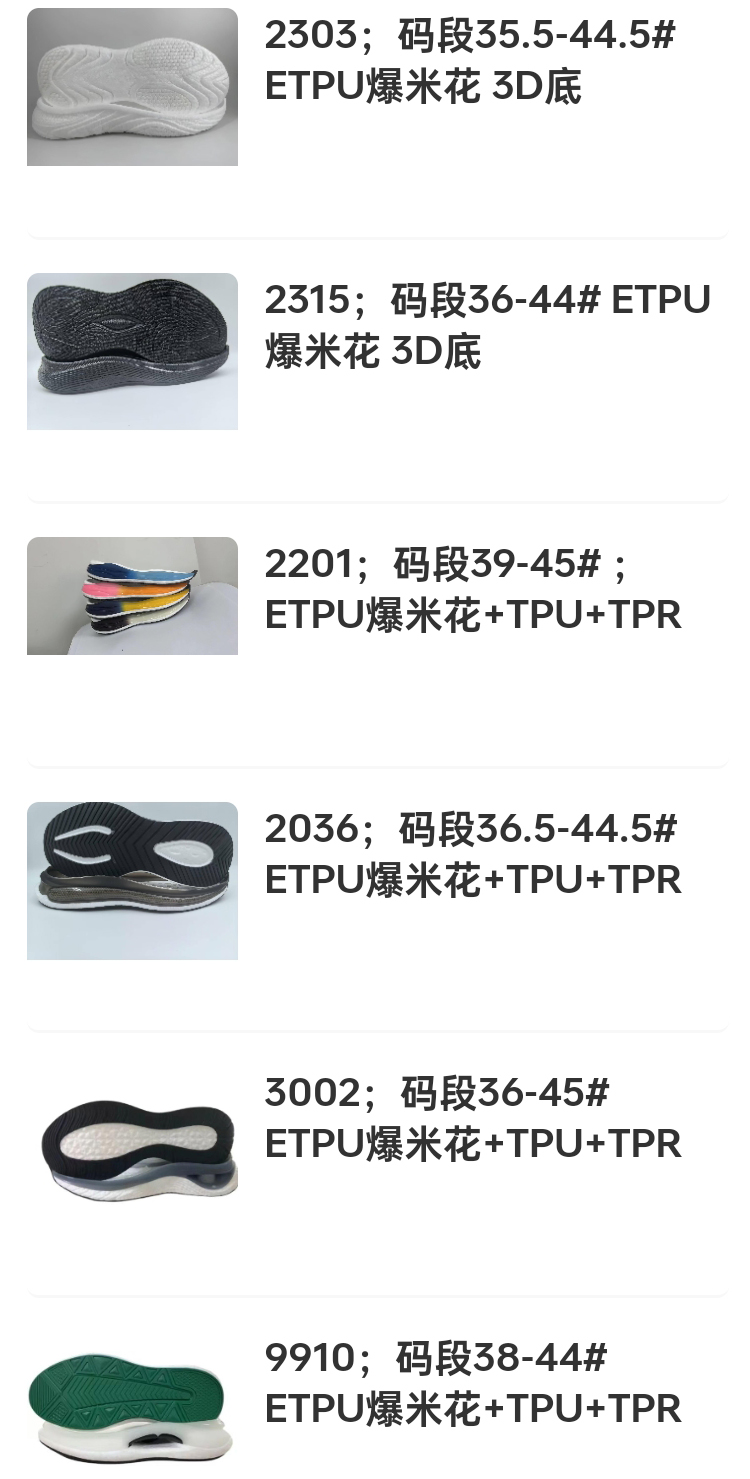
Task: Open product 2036 with sizes 36.5-44.5#
Action: [472, 854]
